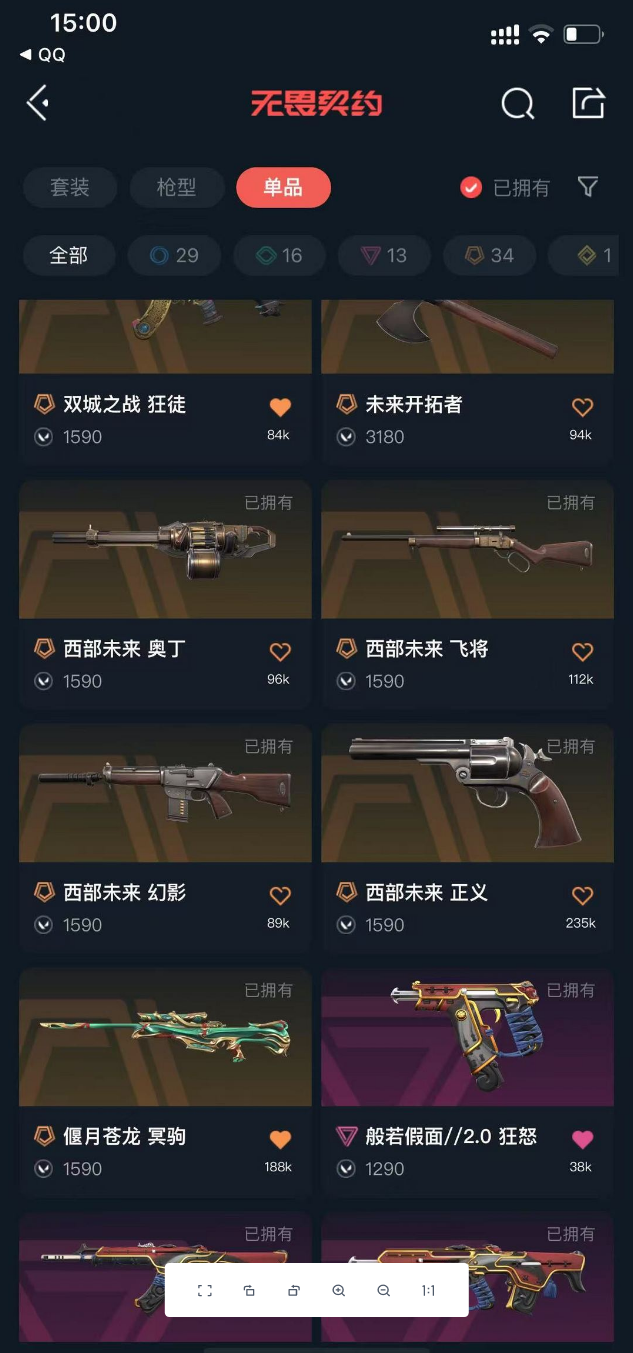Open the search icon
Image resolution: width=633 pixels, height=1353 pixels.
pyautogui.click(x=517, y=103)
